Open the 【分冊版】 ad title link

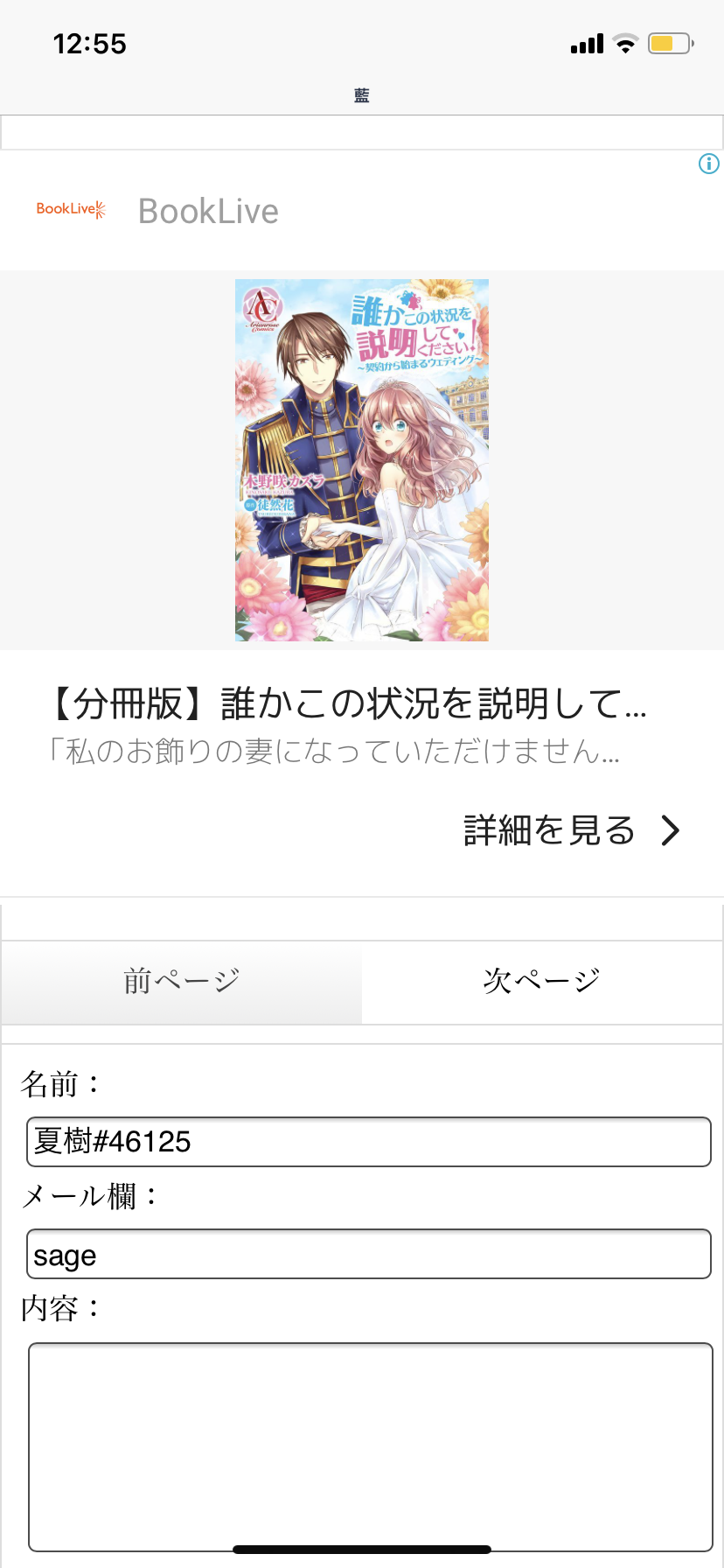(346, 703)
